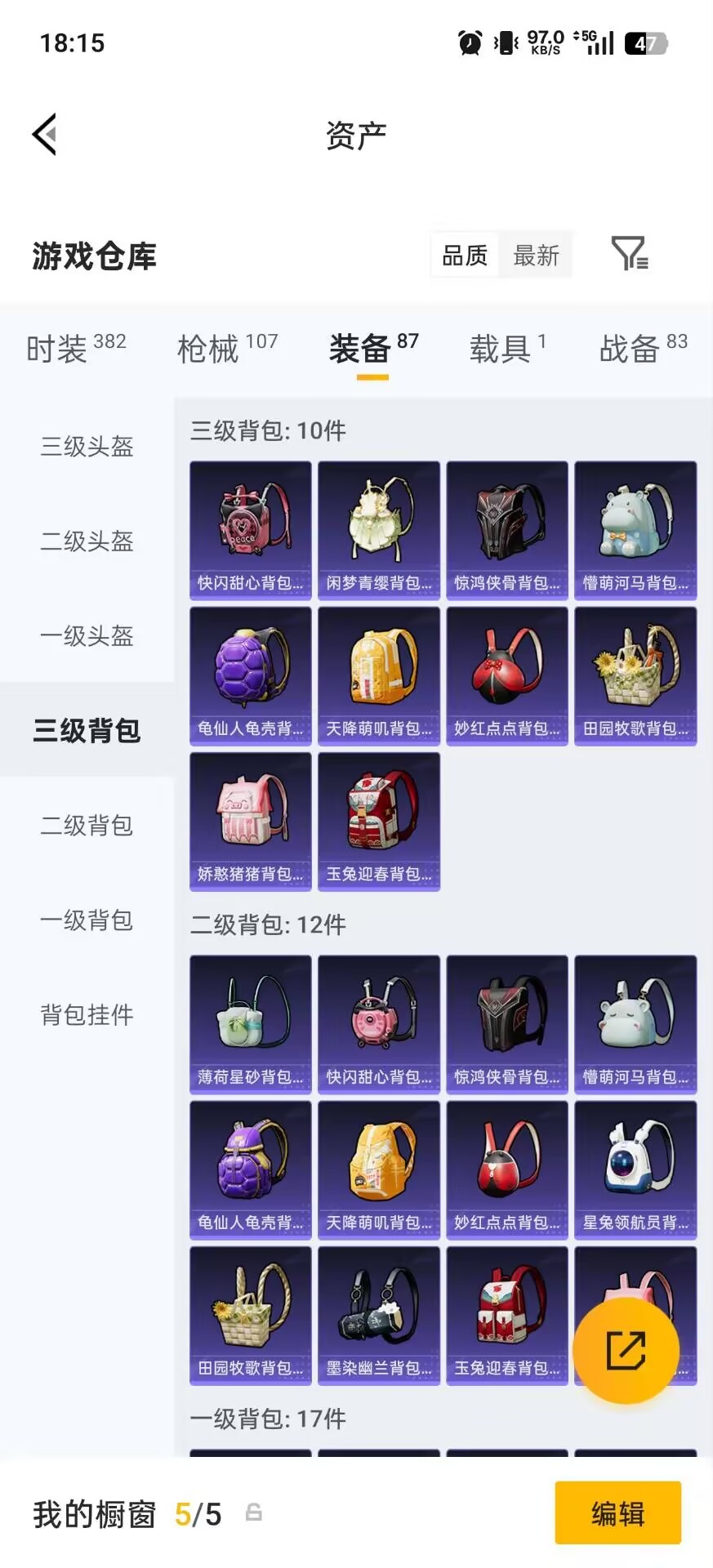Switch selection to 三级背包 category
The height and width of the screenshot is (1568, 713).
tap(85, 731)
